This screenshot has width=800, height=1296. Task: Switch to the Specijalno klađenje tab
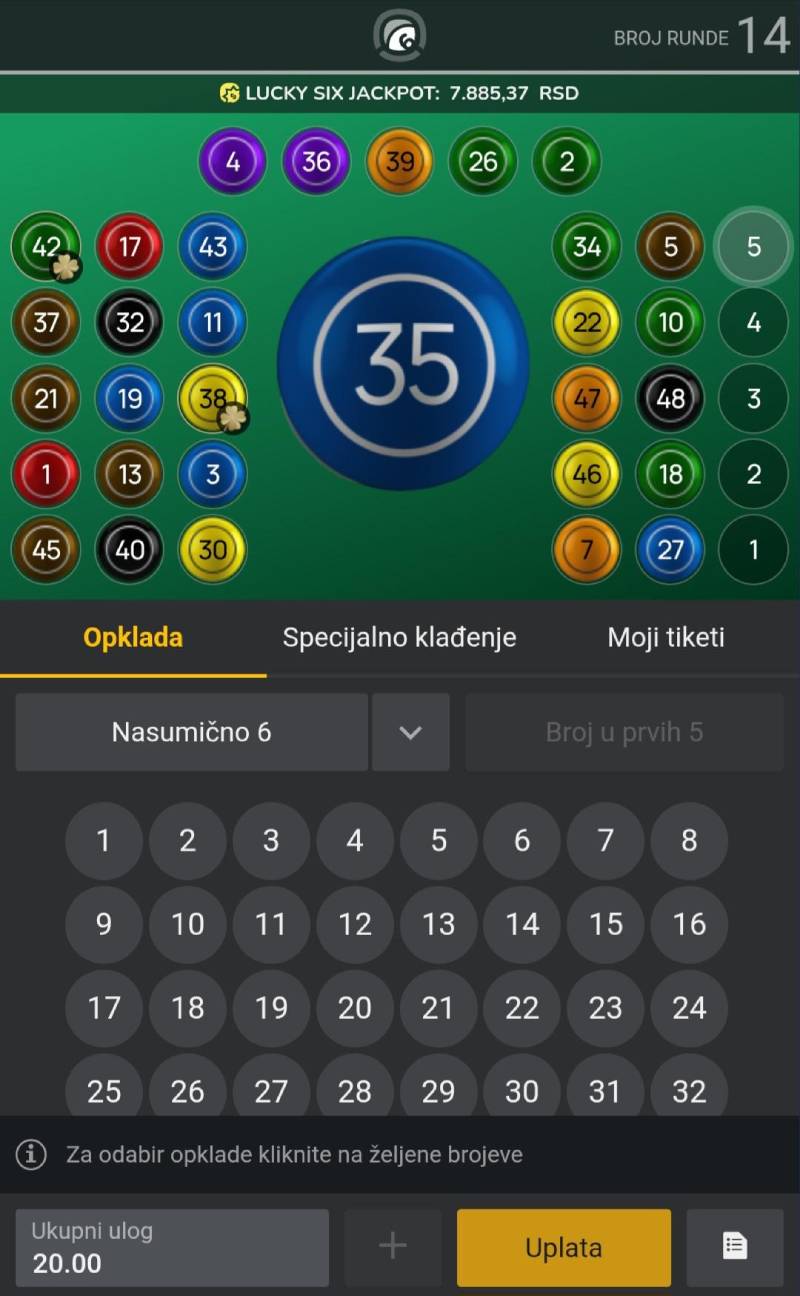[x=399, y=638]
